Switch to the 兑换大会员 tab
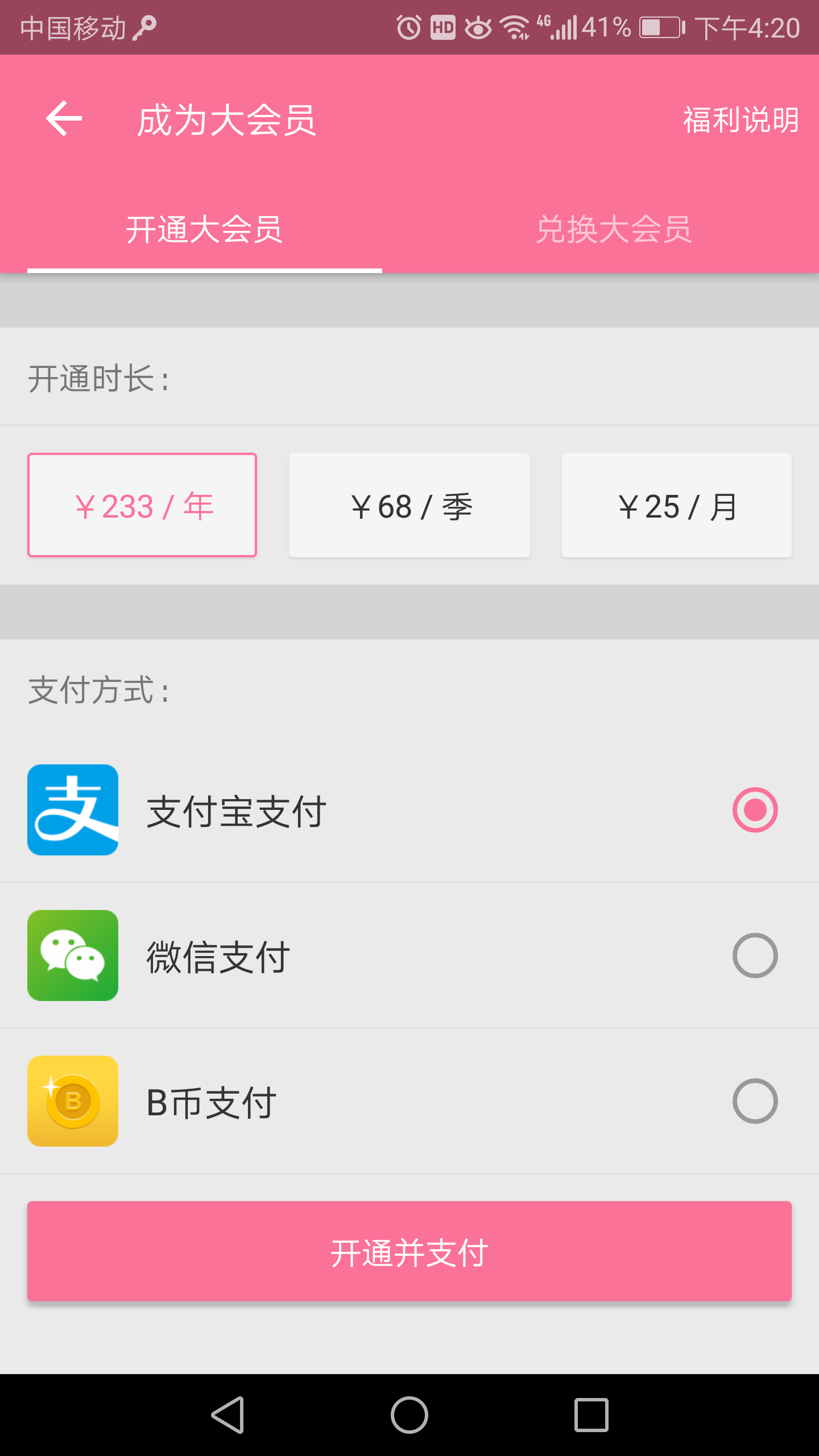The height and width of the screenshot is (1456, 819). pyautogui.click(x=614, y=229)
